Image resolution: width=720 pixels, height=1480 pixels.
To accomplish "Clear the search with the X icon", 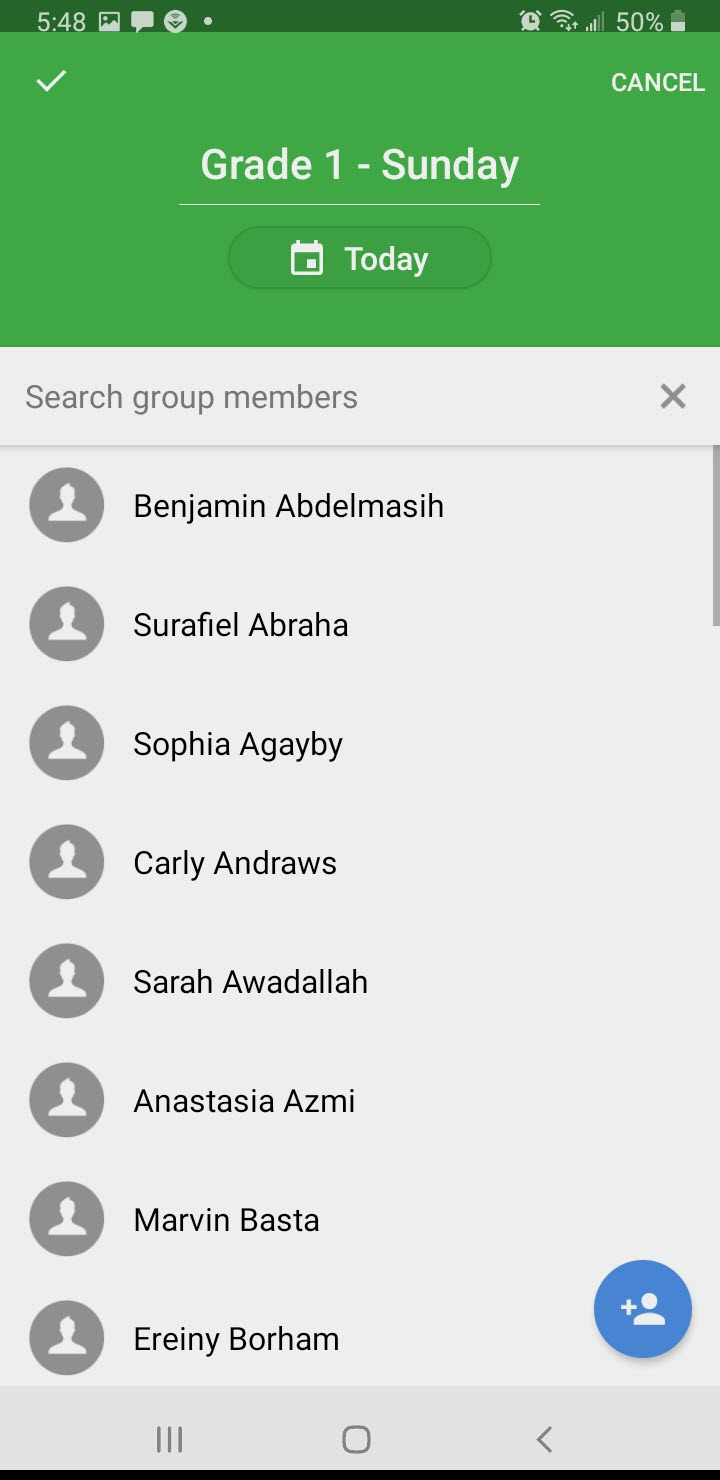I will click(x=673, y=397).
